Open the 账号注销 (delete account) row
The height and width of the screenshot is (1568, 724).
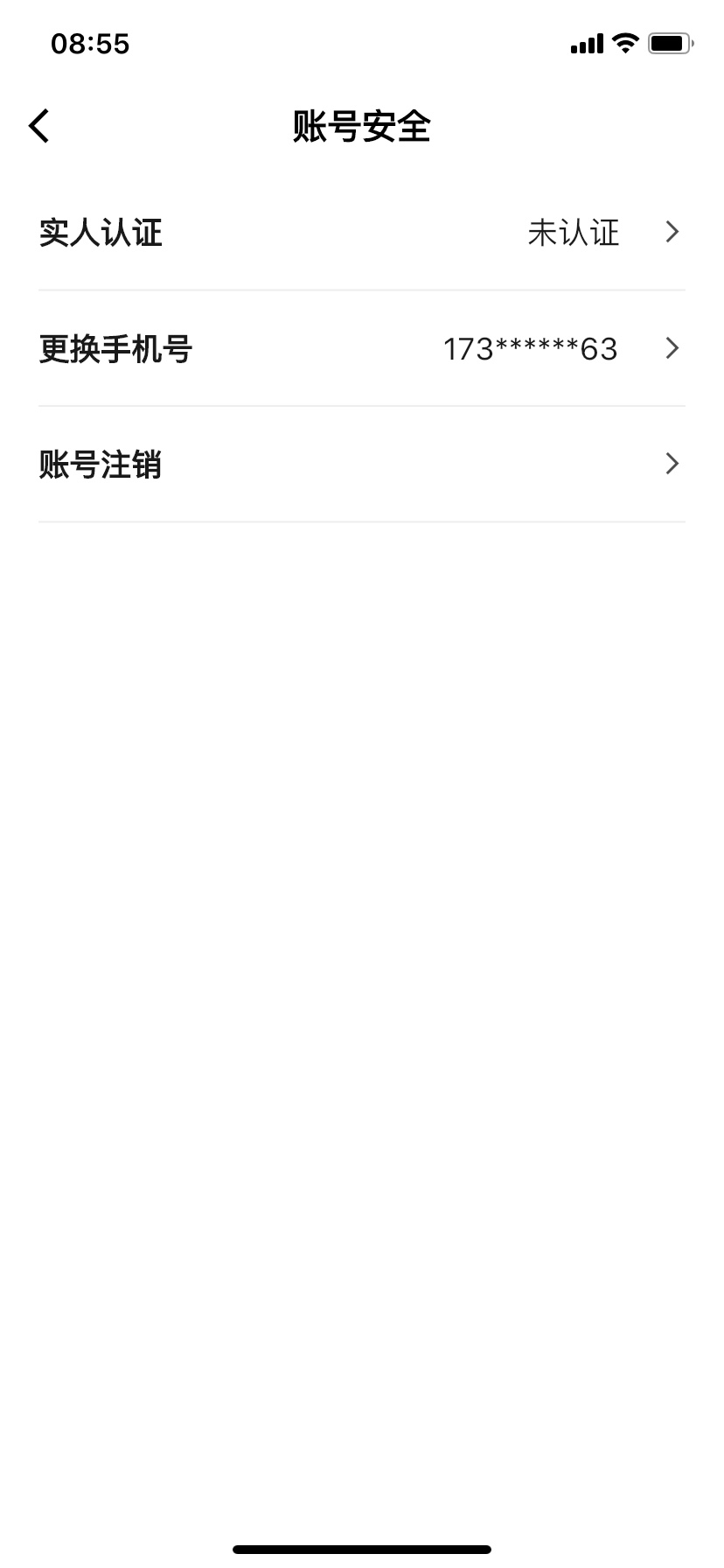pos(361,465)
